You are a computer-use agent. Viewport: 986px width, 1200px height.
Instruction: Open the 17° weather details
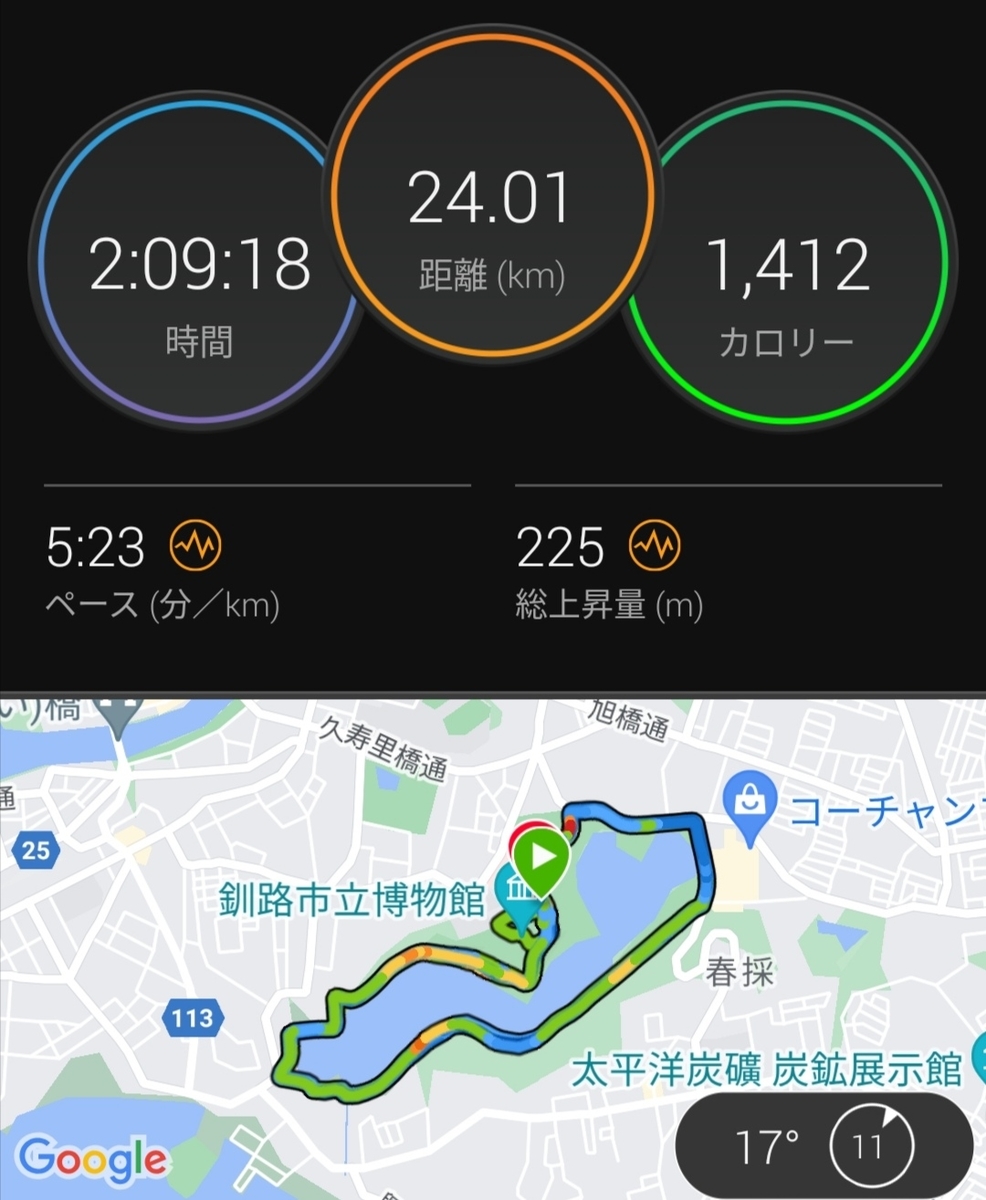pos(824,1145)
